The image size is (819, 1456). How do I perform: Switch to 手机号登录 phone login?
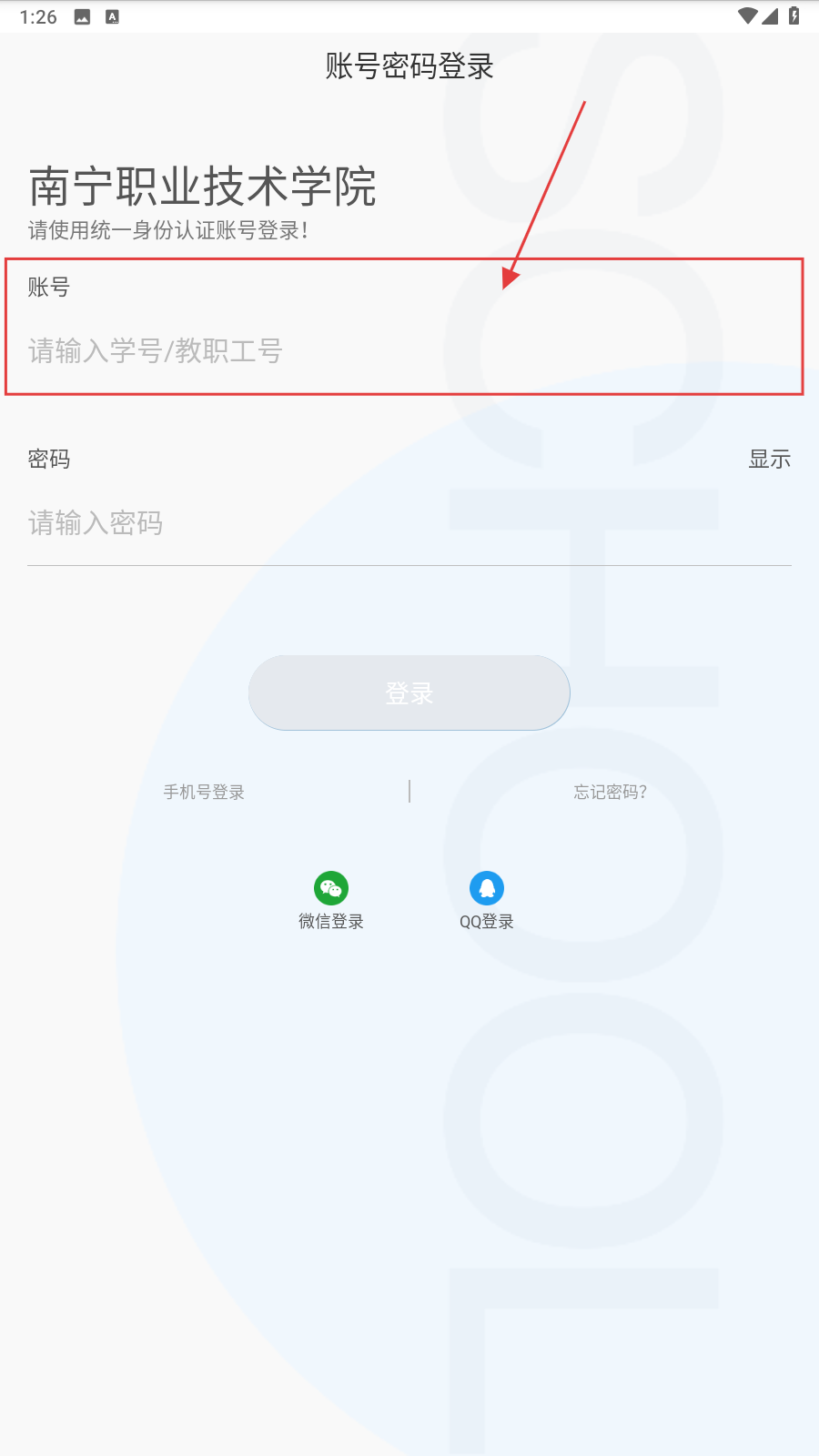point(204,792)
